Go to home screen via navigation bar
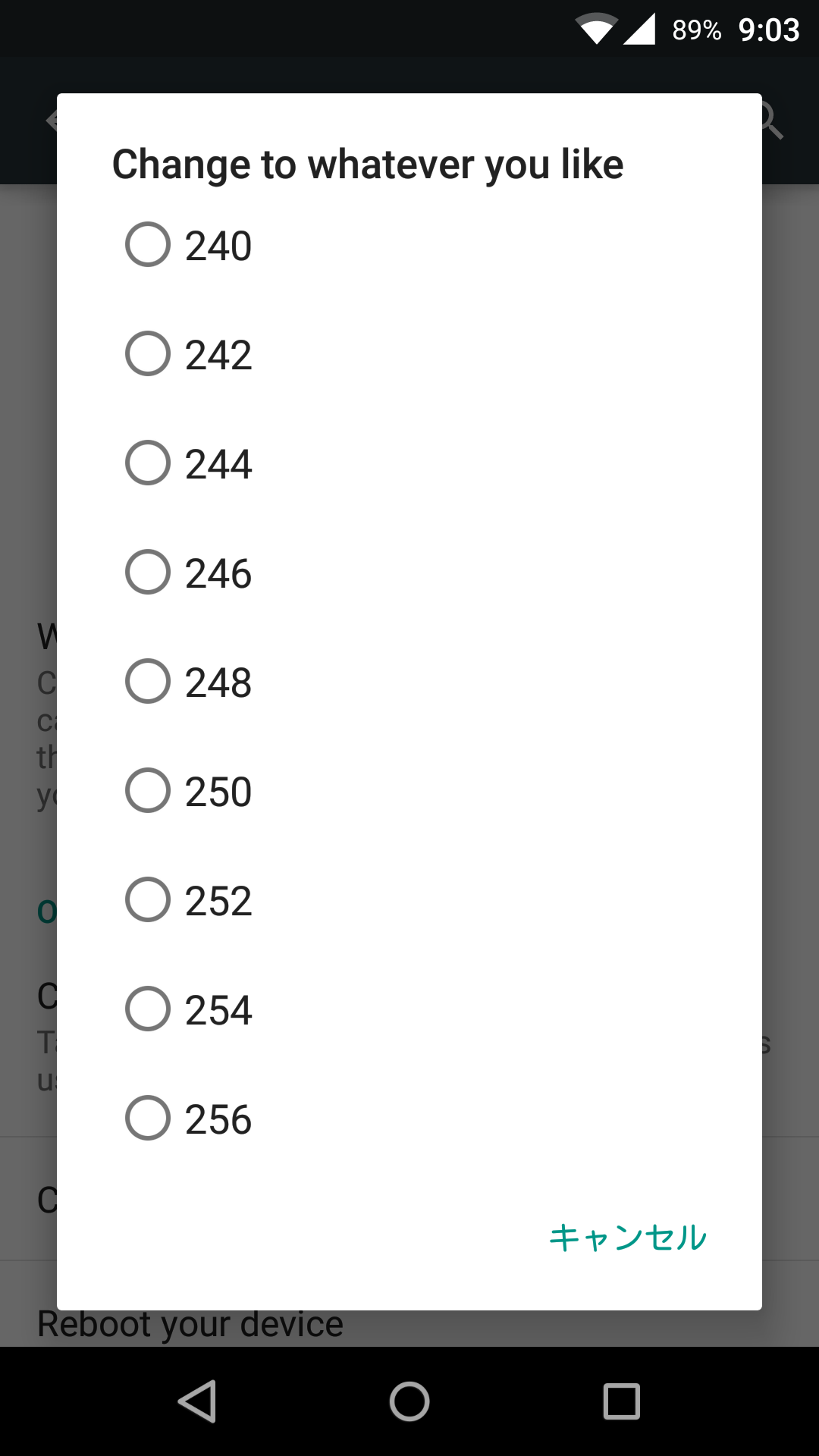 pyautogui.click(x=409, y=1401)
